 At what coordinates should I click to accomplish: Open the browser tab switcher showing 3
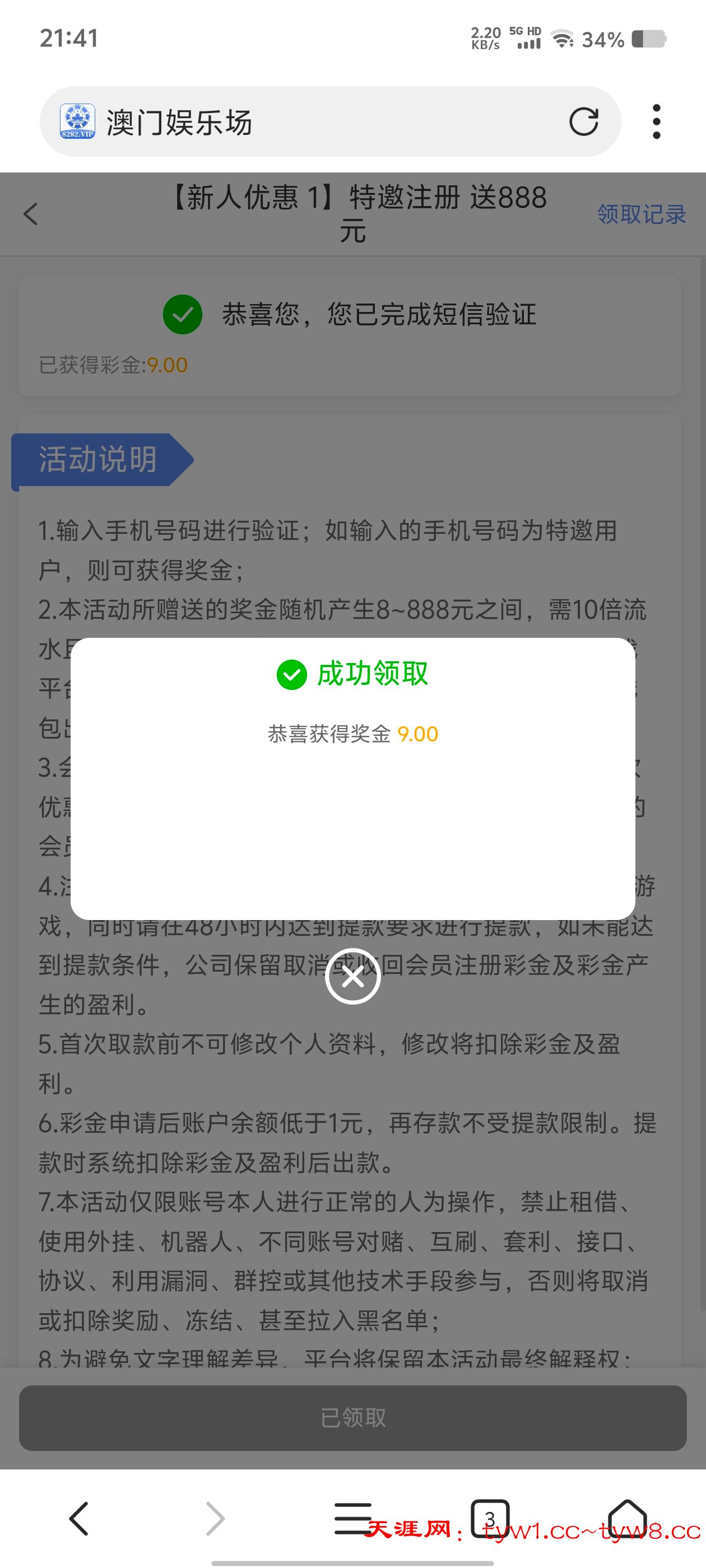pyautogui.click(x=490, y=1518)
